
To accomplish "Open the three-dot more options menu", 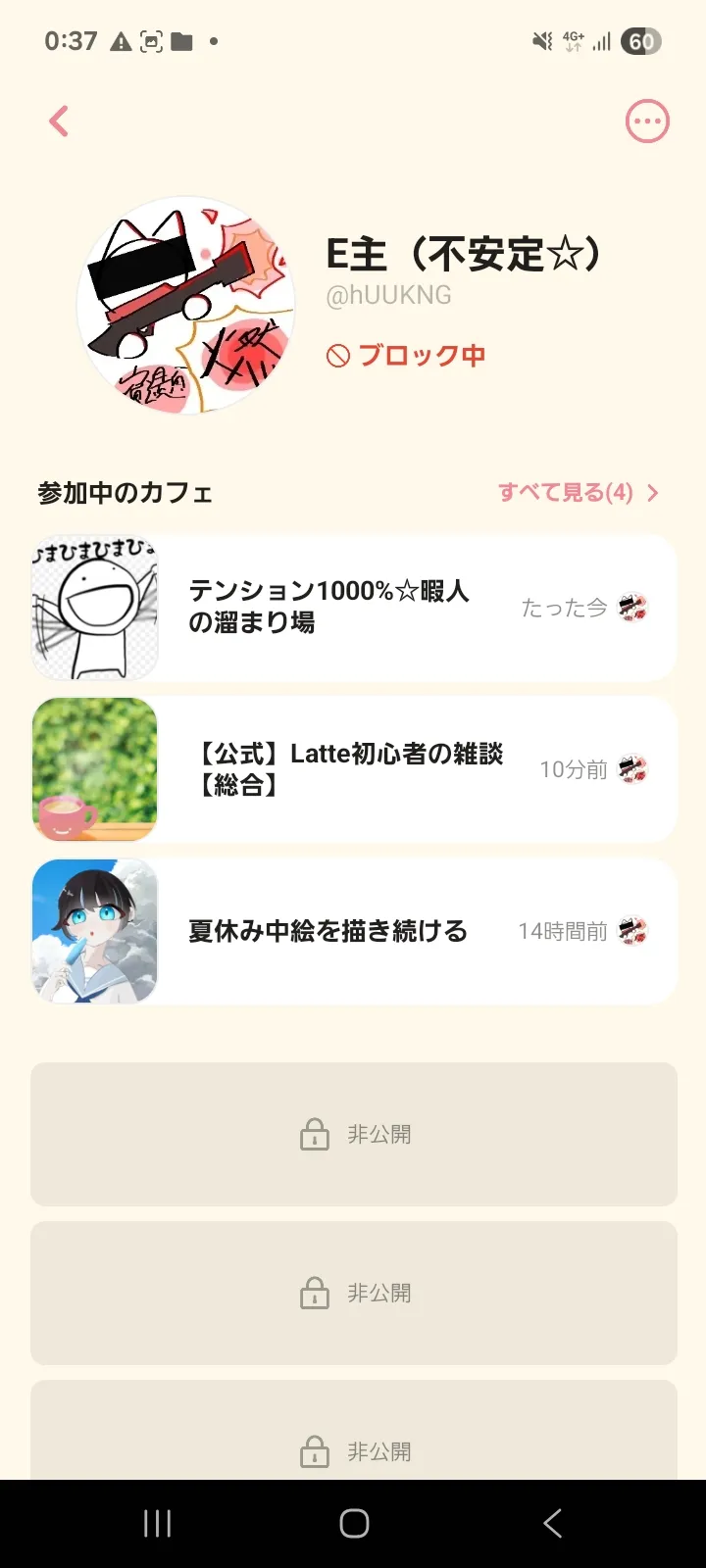I will 647,122.
